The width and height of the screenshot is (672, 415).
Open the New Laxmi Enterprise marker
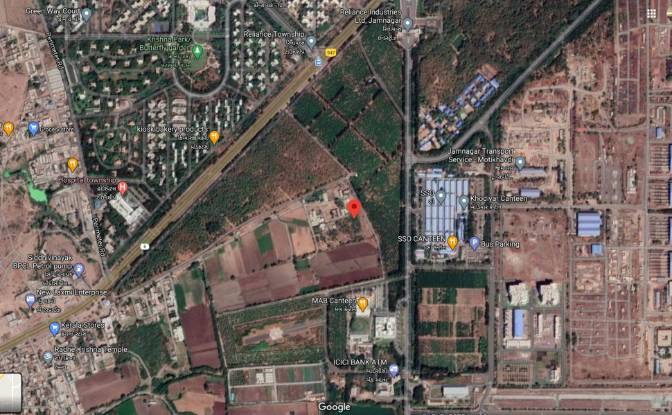tap(30, 297)
